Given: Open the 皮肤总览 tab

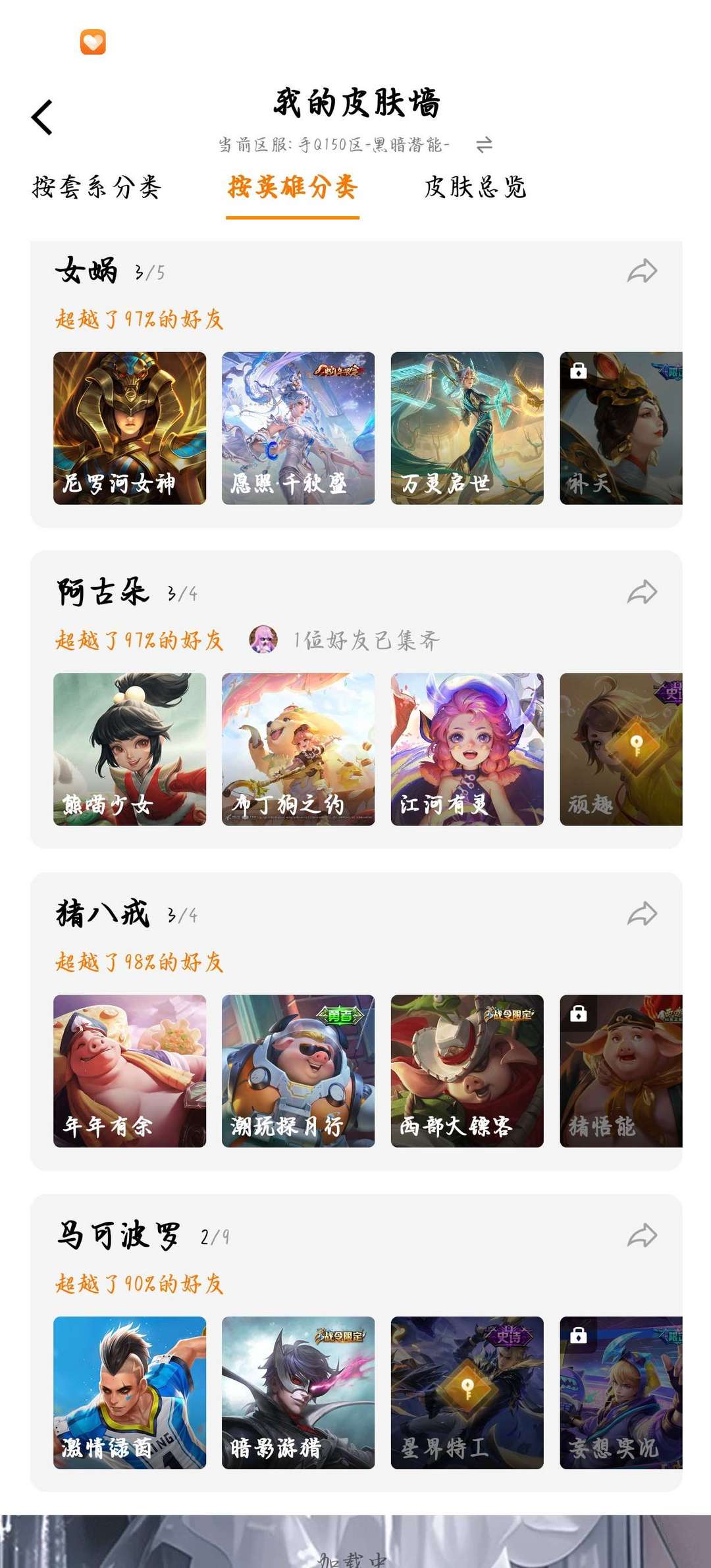Looking at the screenshot, I should [475, 188].
